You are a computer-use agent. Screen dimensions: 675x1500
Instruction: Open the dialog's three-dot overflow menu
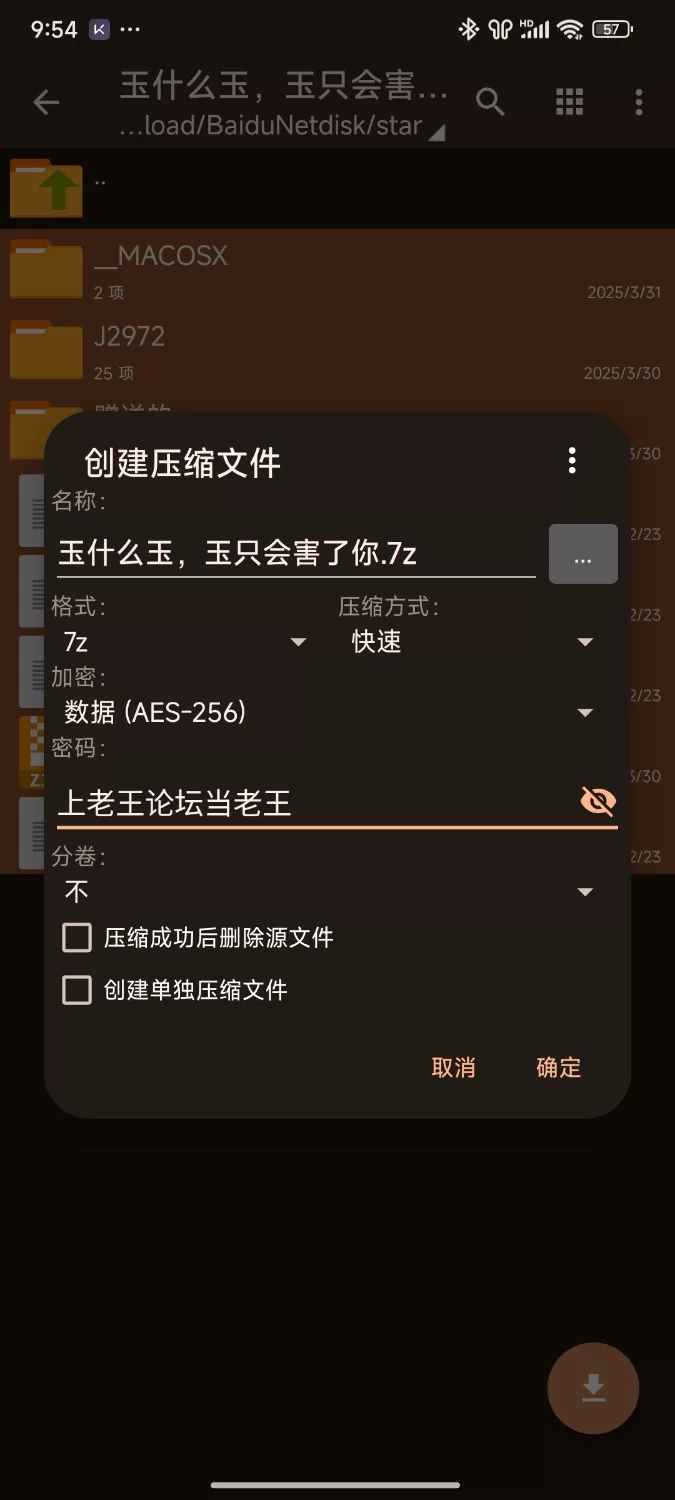click(x=572, y=460)
